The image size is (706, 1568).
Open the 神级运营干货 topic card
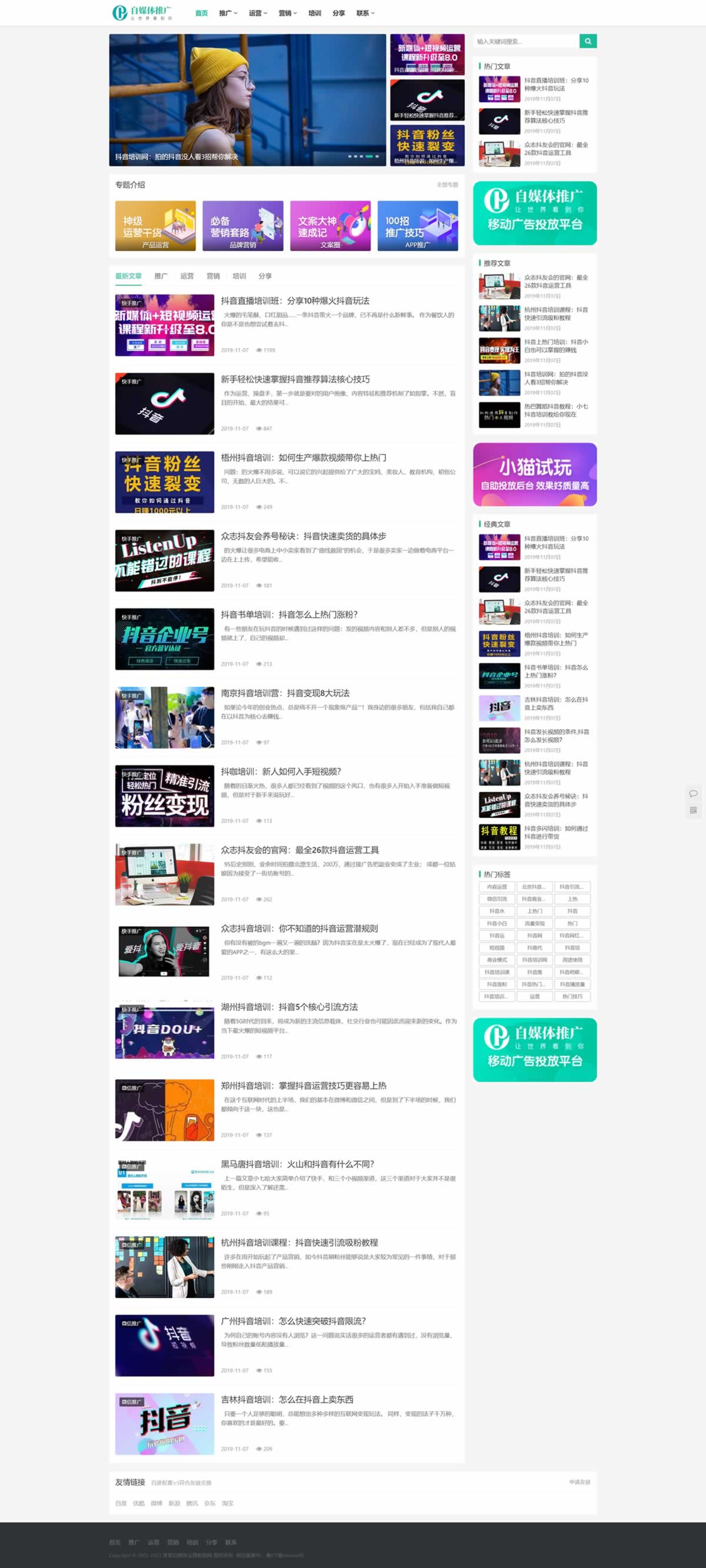coord(155,226)
